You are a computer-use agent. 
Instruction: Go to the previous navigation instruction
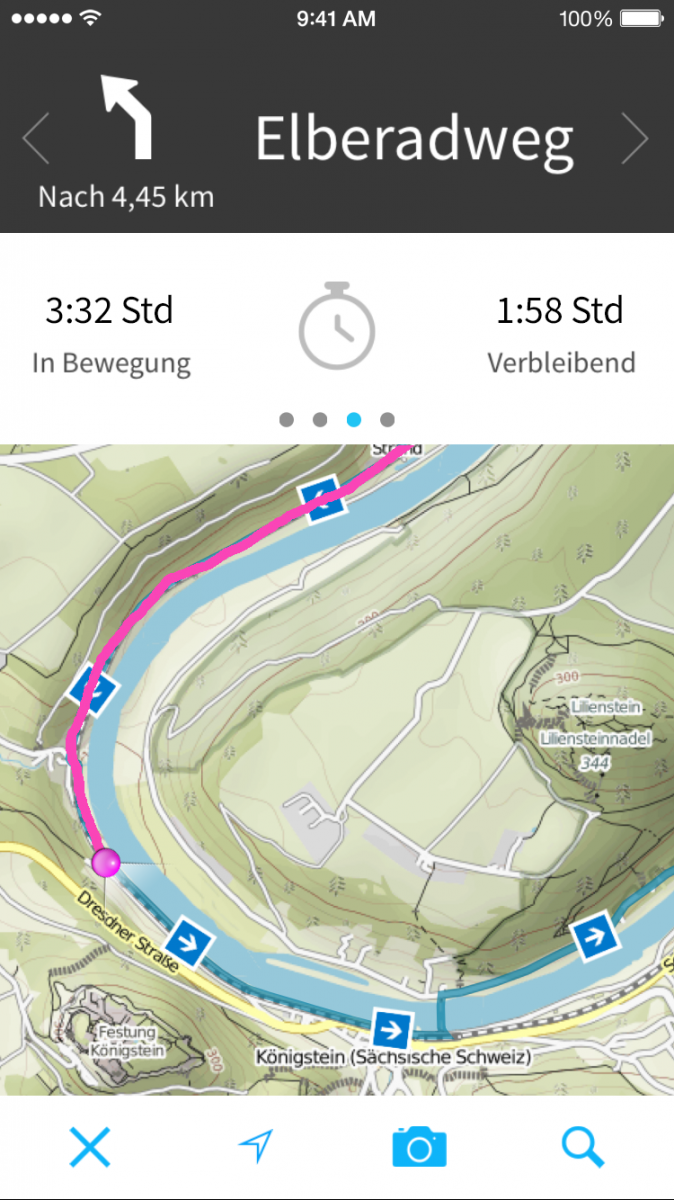(x=36, y=139)
